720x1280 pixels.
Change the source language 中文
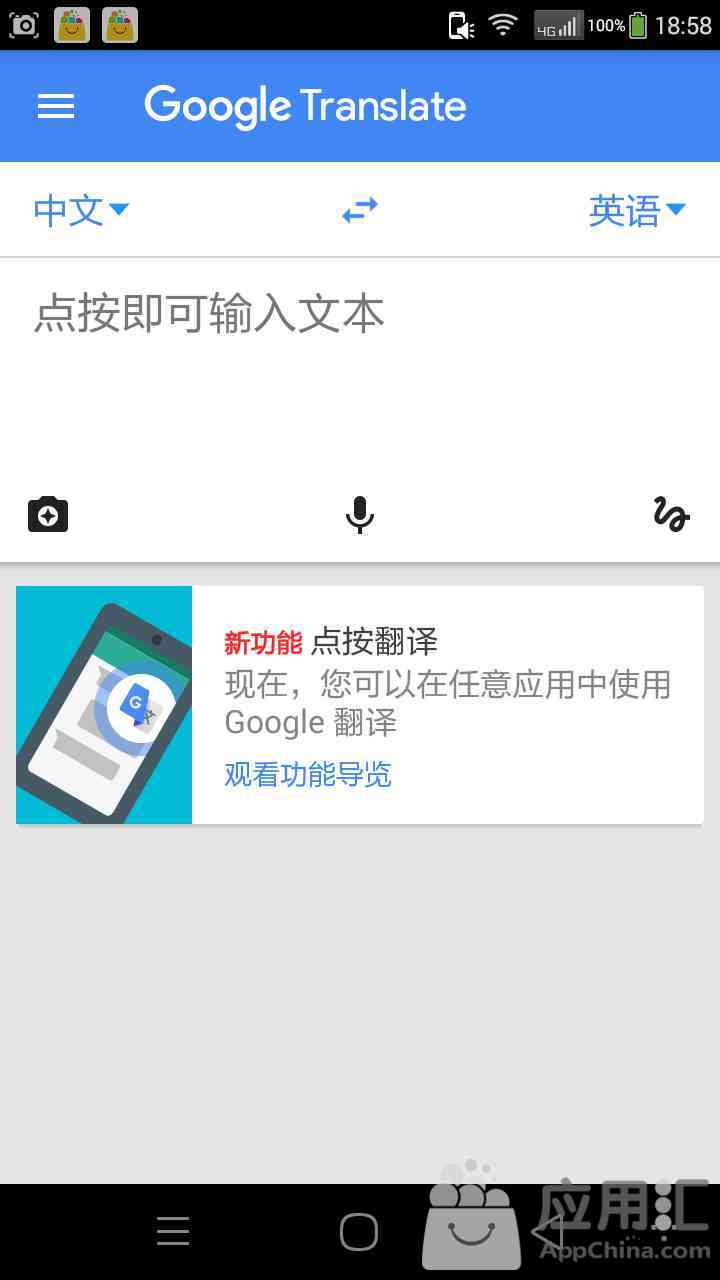[x=81, y=210]
